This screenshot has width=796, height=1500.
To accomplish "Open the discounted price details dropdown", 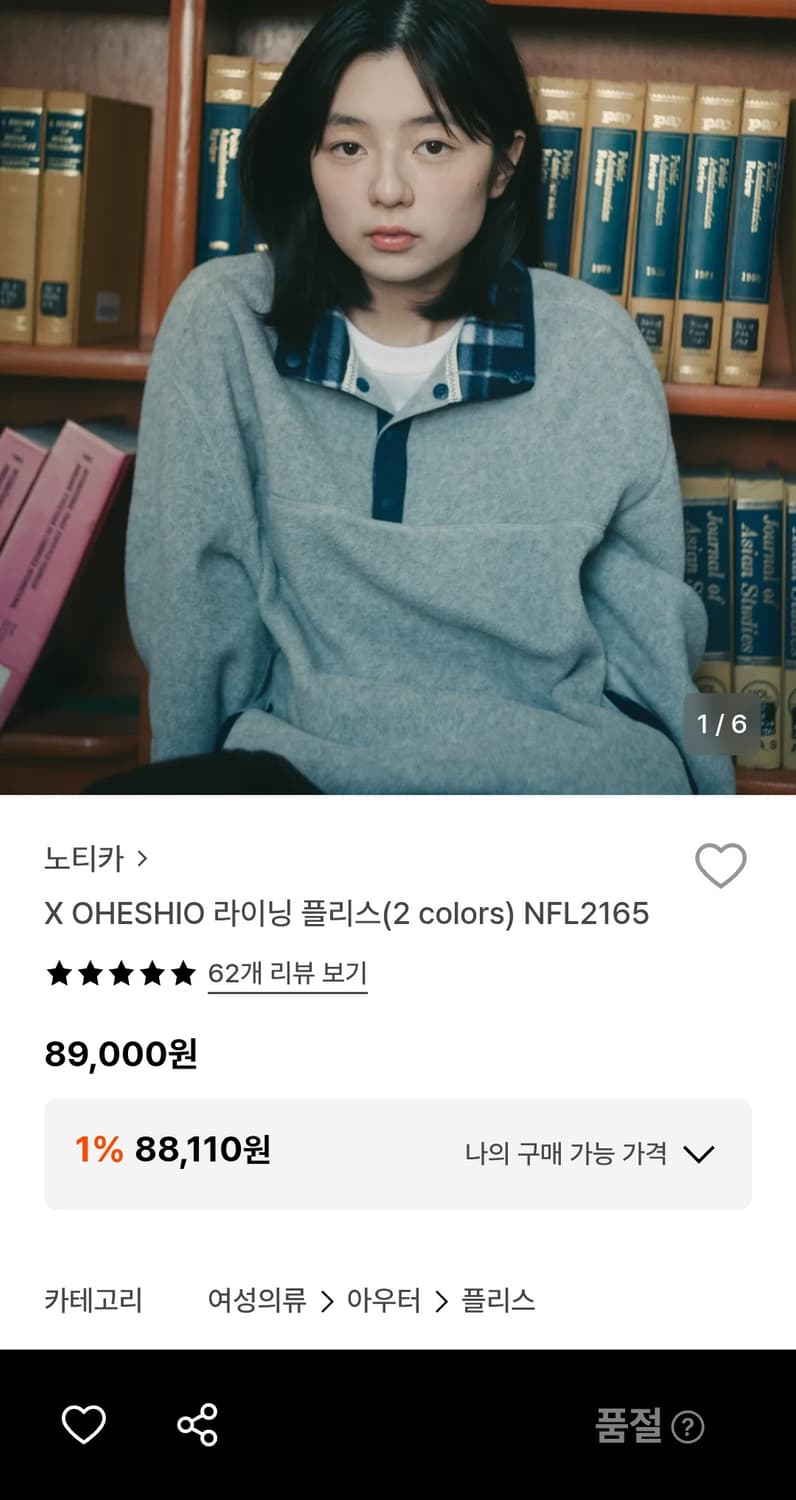I will 699,1154.
